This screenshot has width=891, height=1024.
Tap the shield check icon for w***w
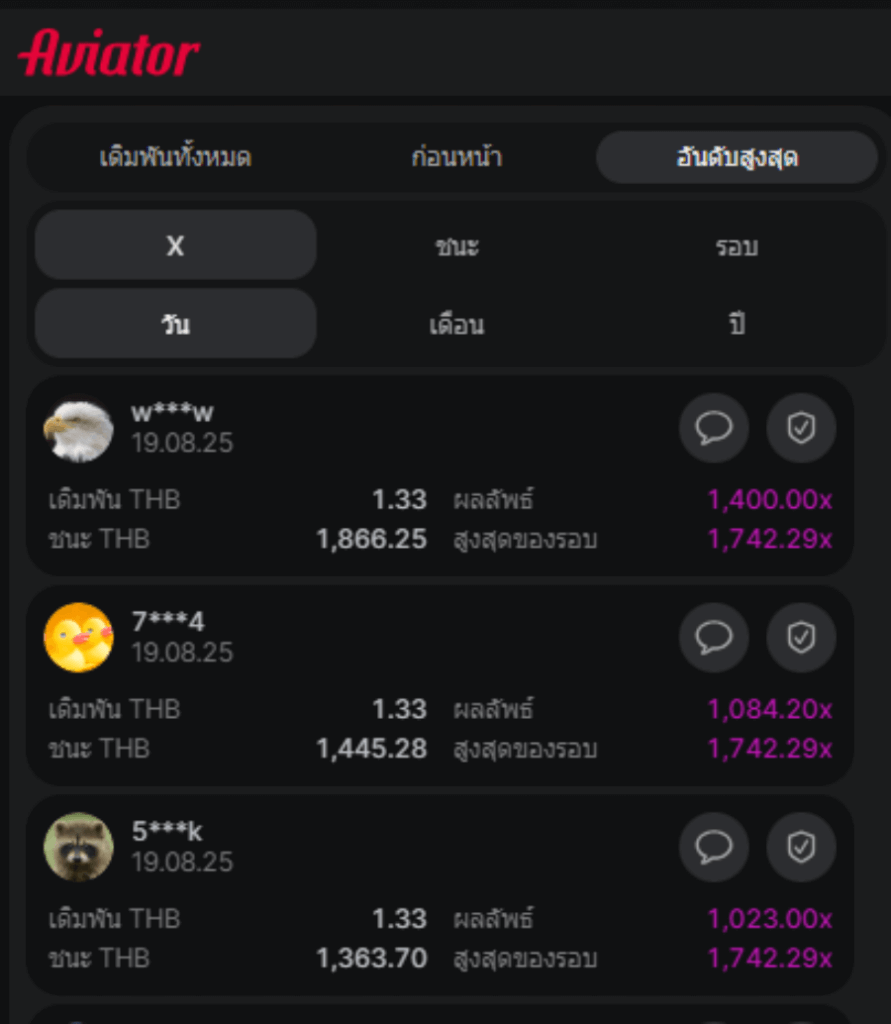click(x=801, y=428)
